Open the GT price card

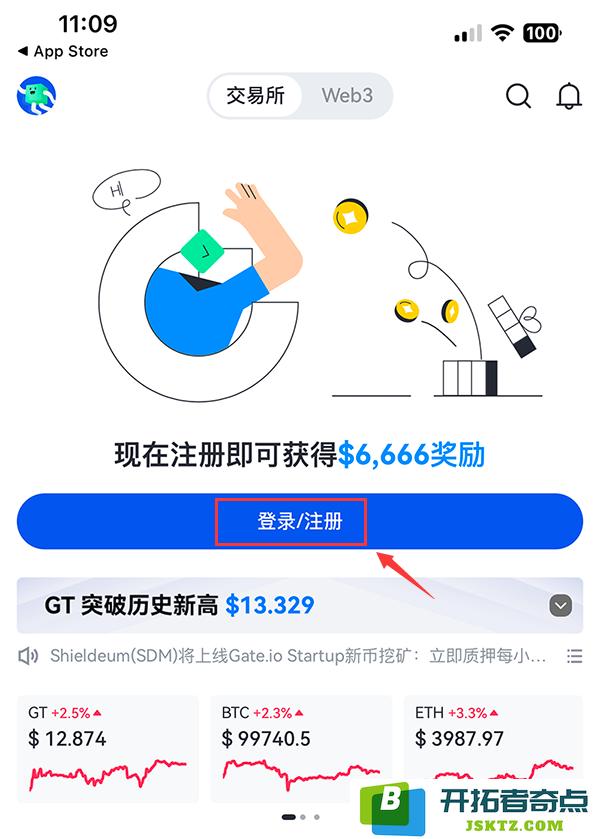[107, 748]
